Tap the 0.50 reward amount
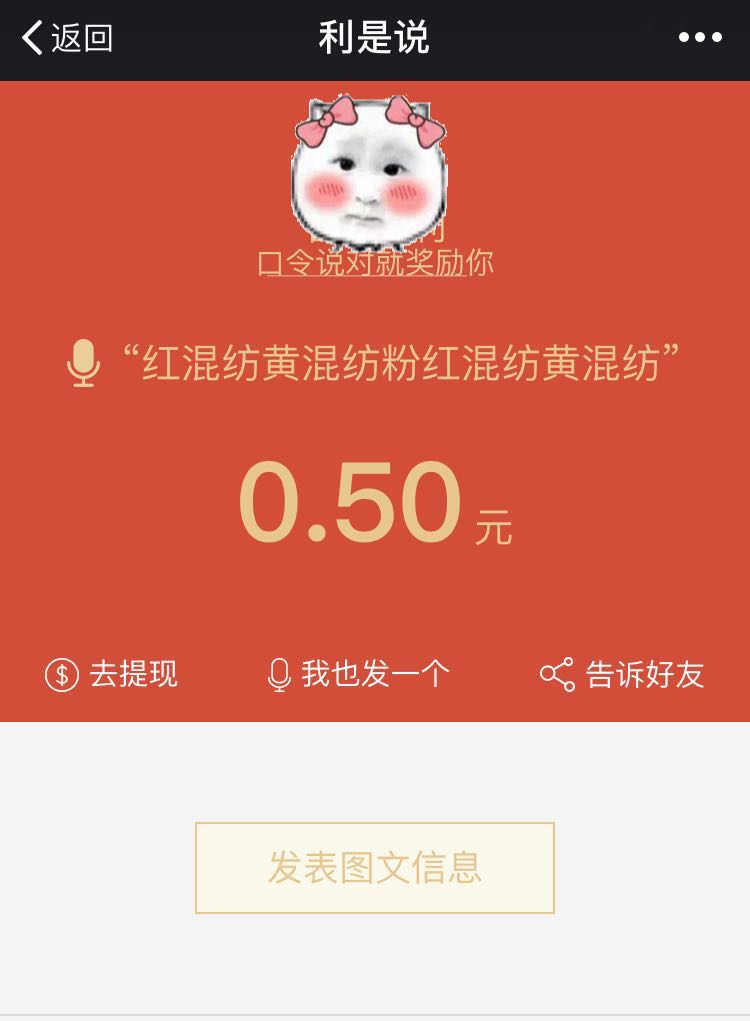 pyautogui.click(x=350, y=498)
